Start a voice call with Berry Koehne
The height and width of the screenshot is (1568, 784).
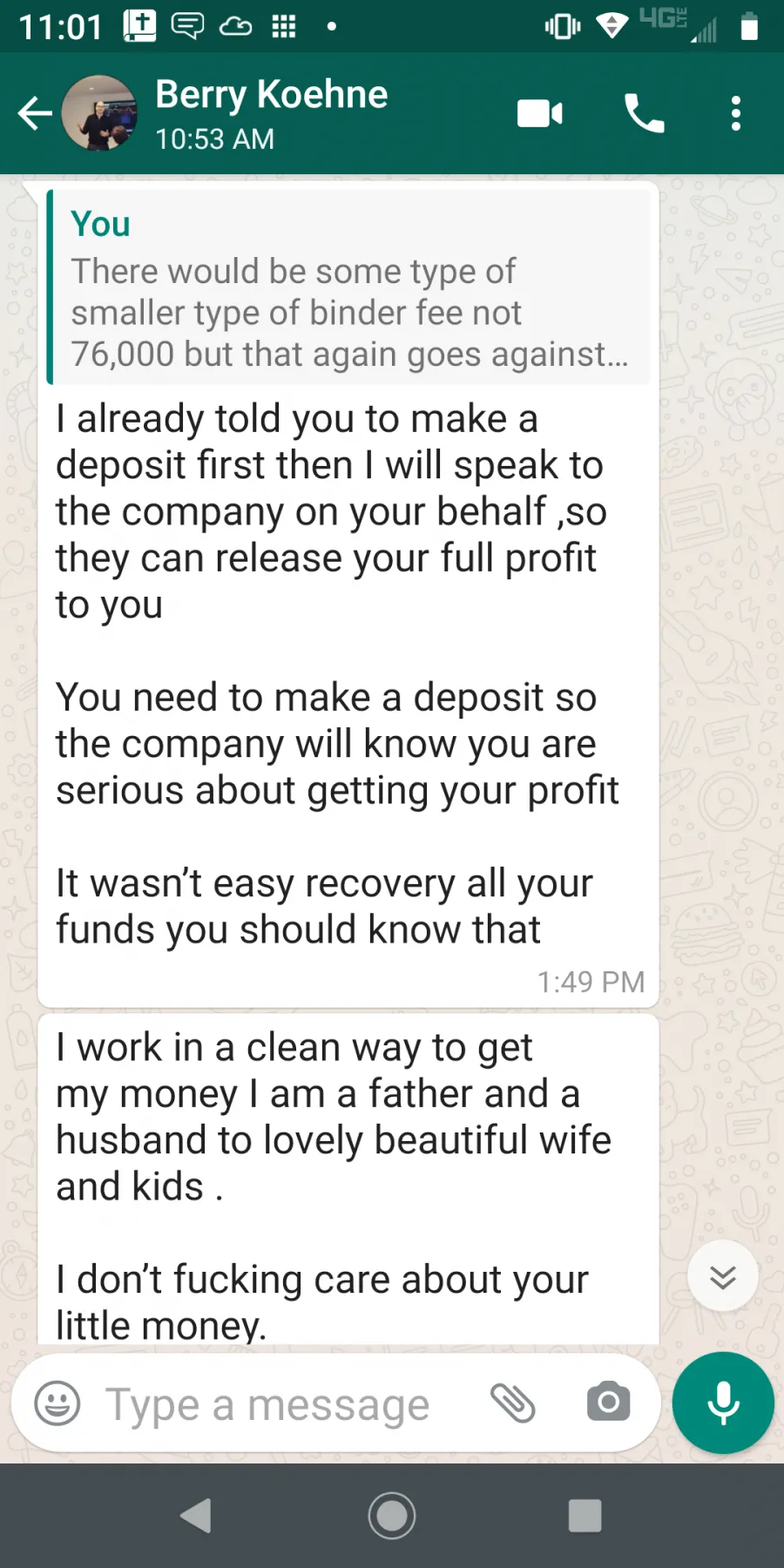tap(645, 113)
